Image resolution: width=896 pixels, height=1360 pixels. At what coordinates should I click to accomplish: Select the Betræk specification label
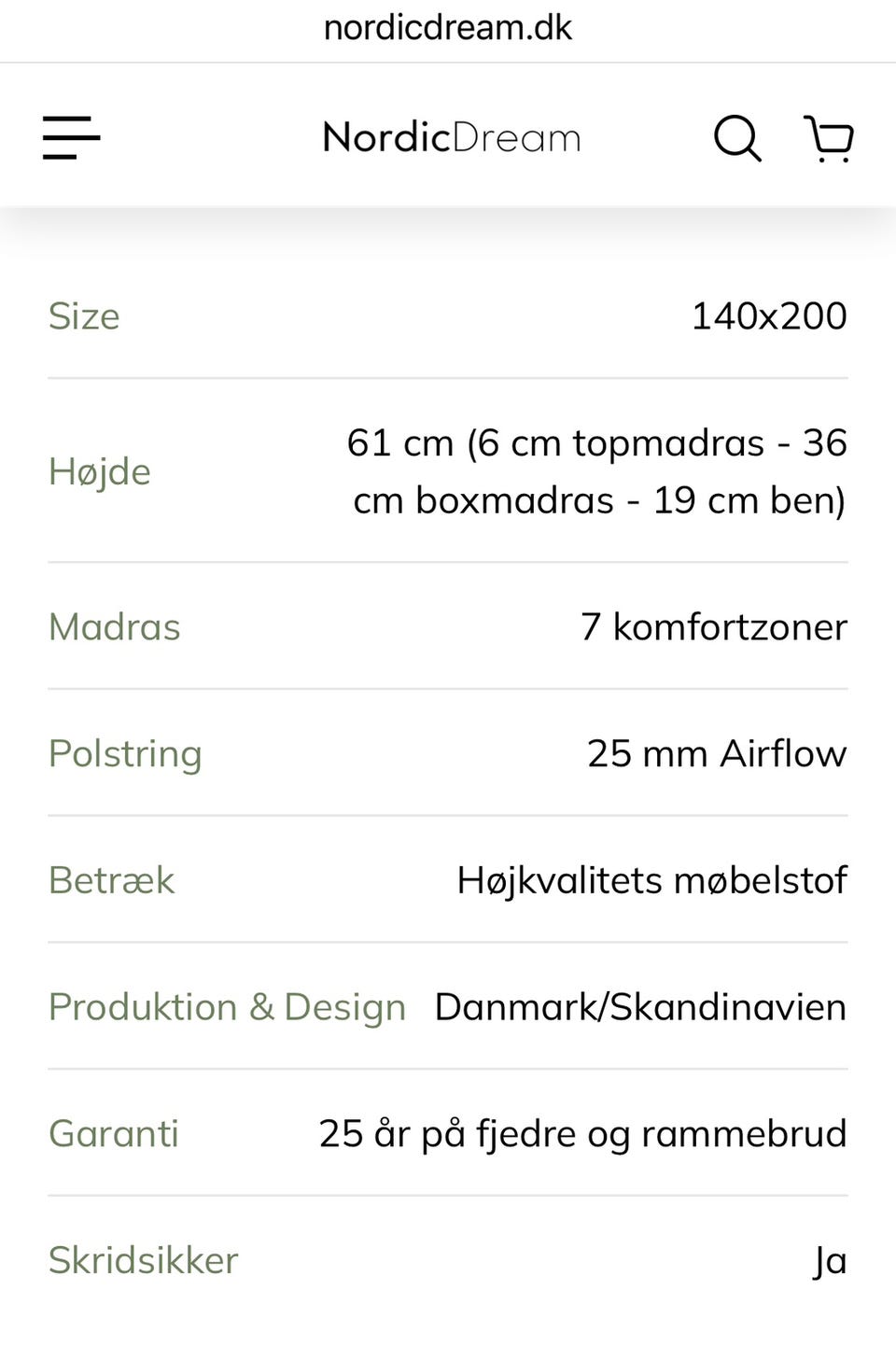111,879
